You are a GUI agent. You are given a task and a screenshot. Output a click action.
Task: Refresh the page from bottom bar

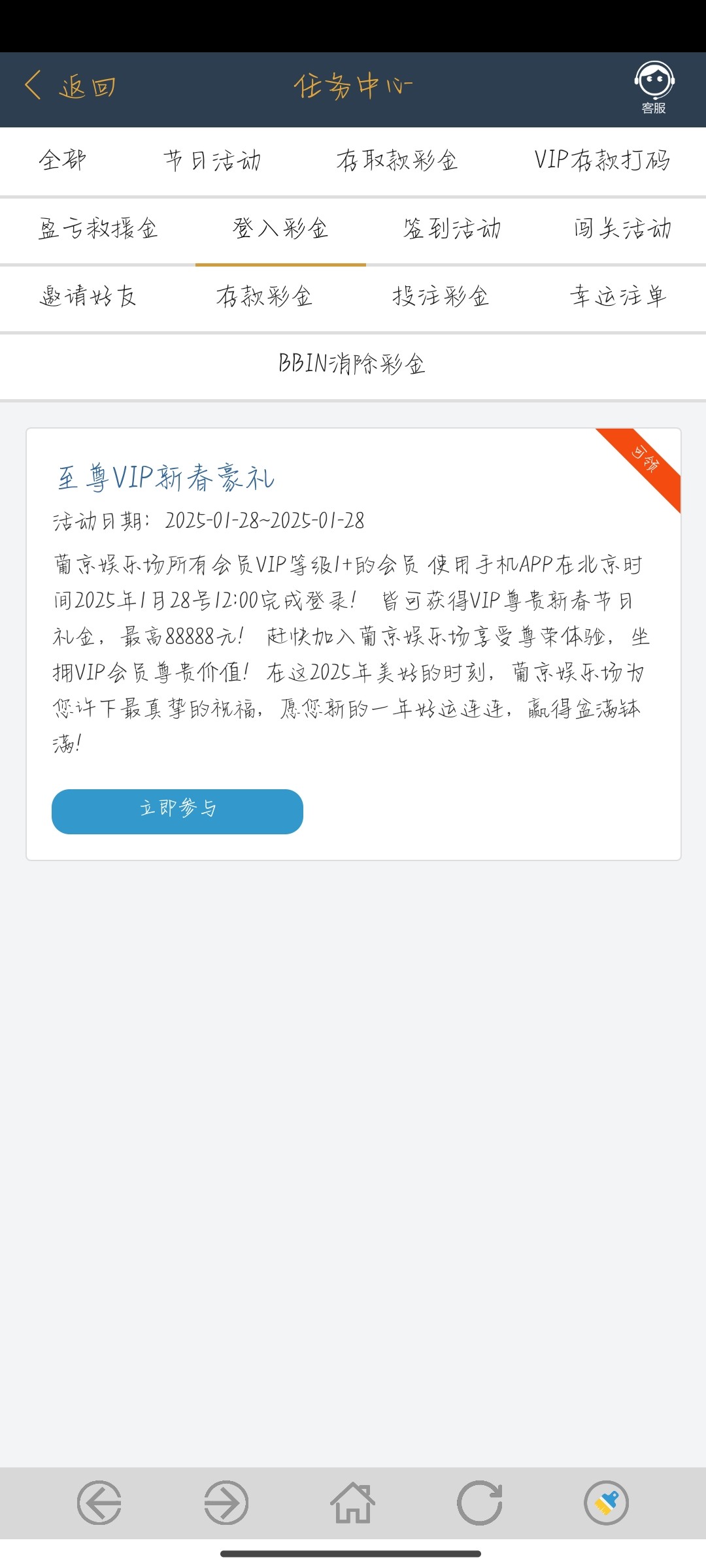pyautogui.click(x=480, y=1503)
